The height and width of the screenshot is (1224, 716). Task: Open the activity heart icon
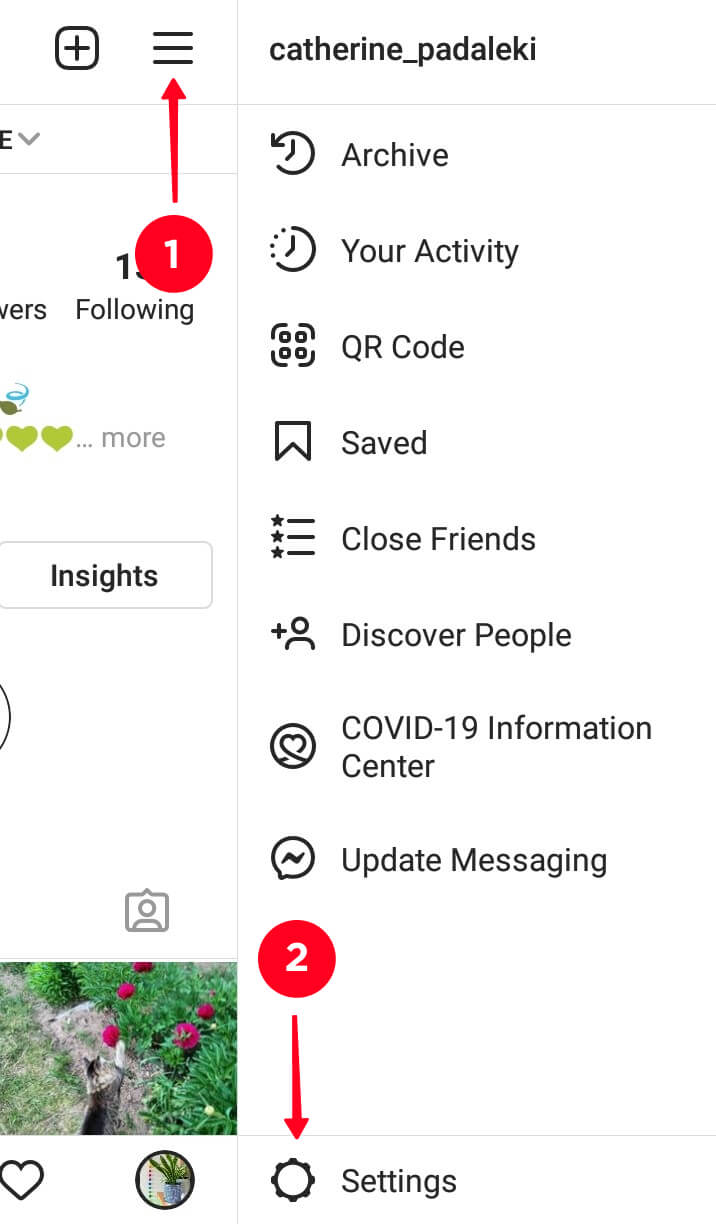pos(22,1181)
